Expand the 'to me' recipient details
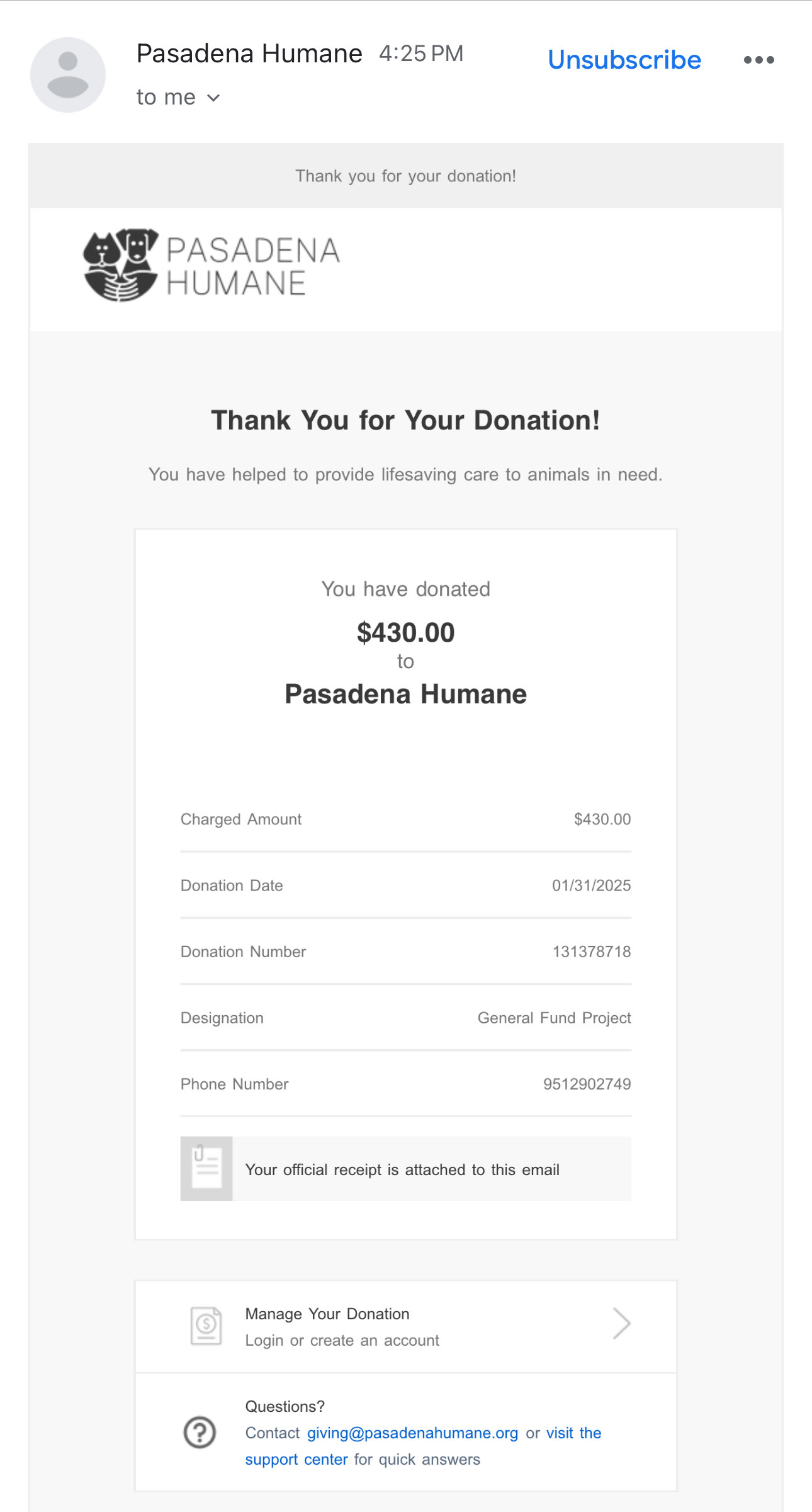Viewport: 812px width, 1512px height. pos(178,98)
